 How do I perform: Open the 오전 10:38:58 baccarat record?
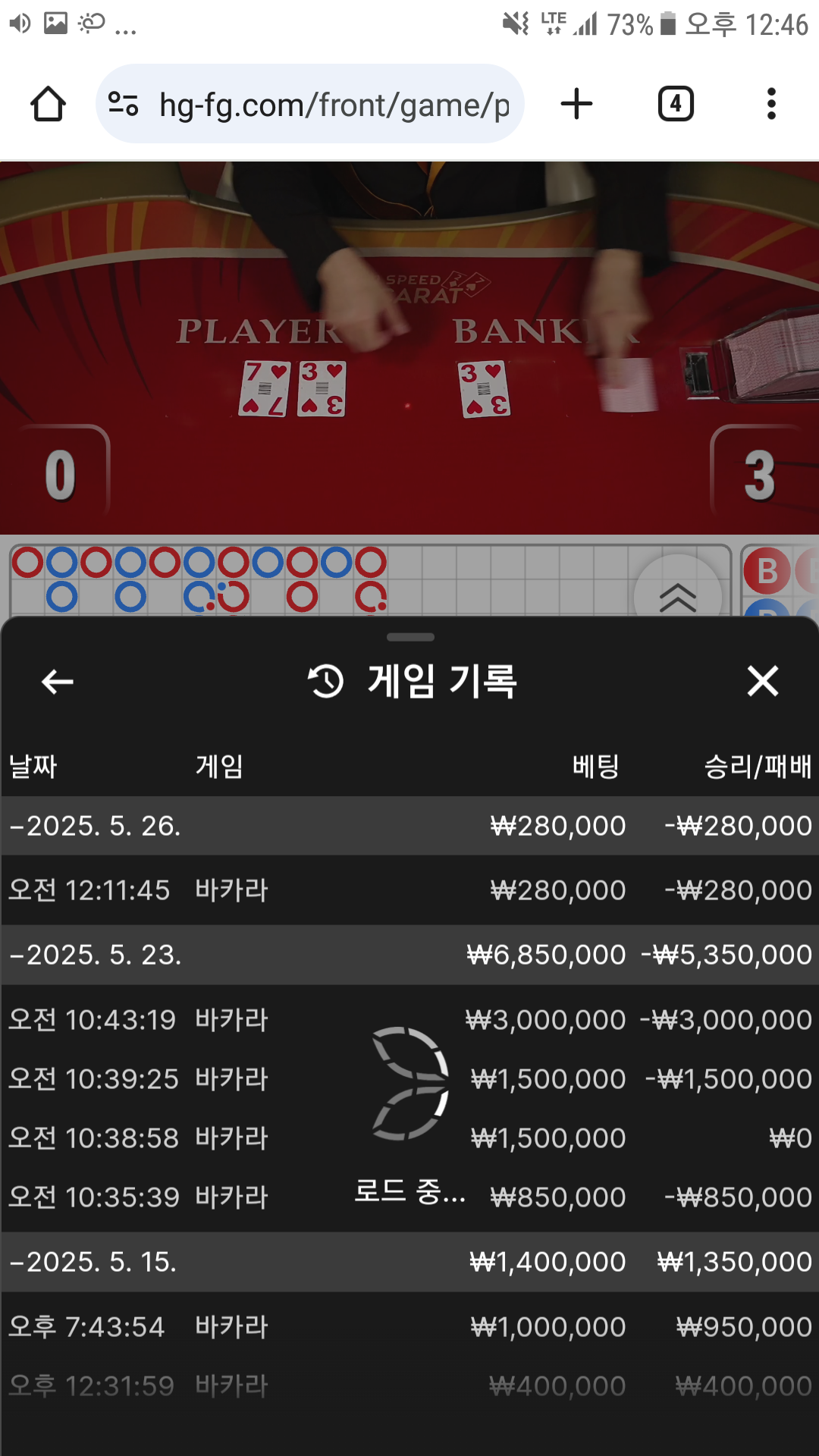click(227, 1138)
